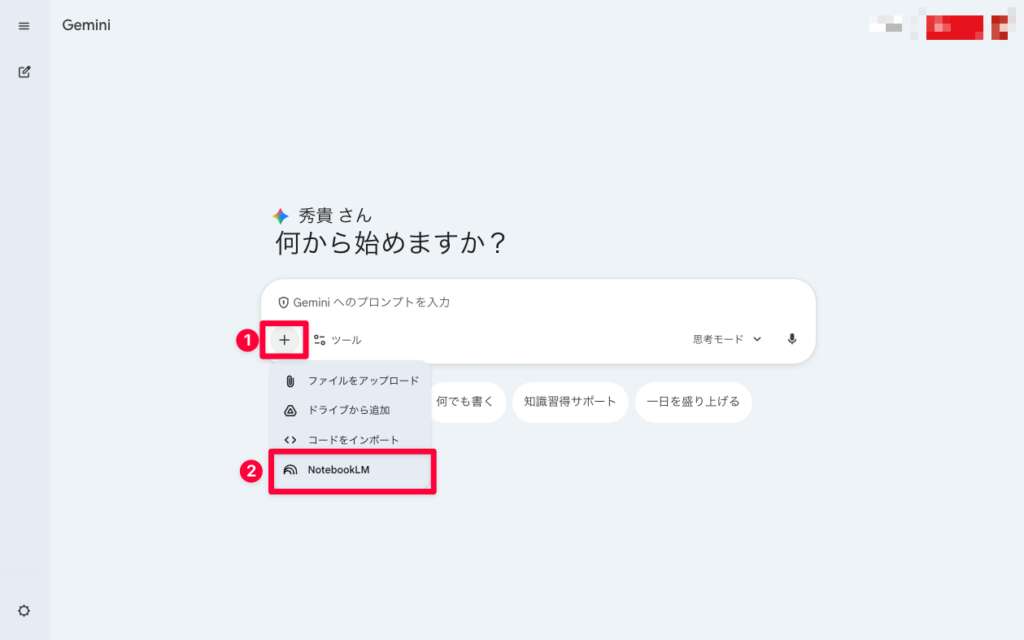Tap the 知識習得サポート chip
The image size is (1024, 640).
point(570,402)
